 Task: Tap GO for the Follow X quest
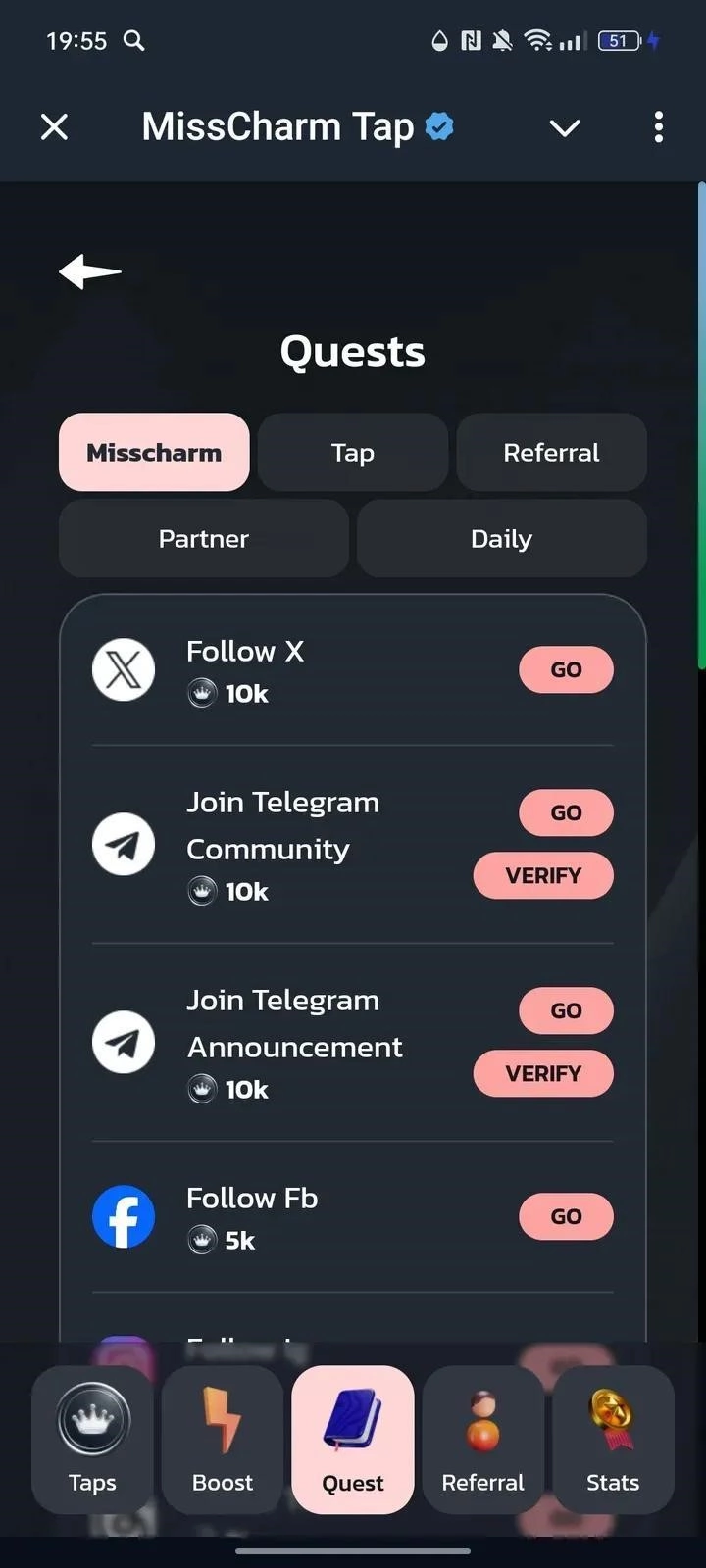click(566, 669)
